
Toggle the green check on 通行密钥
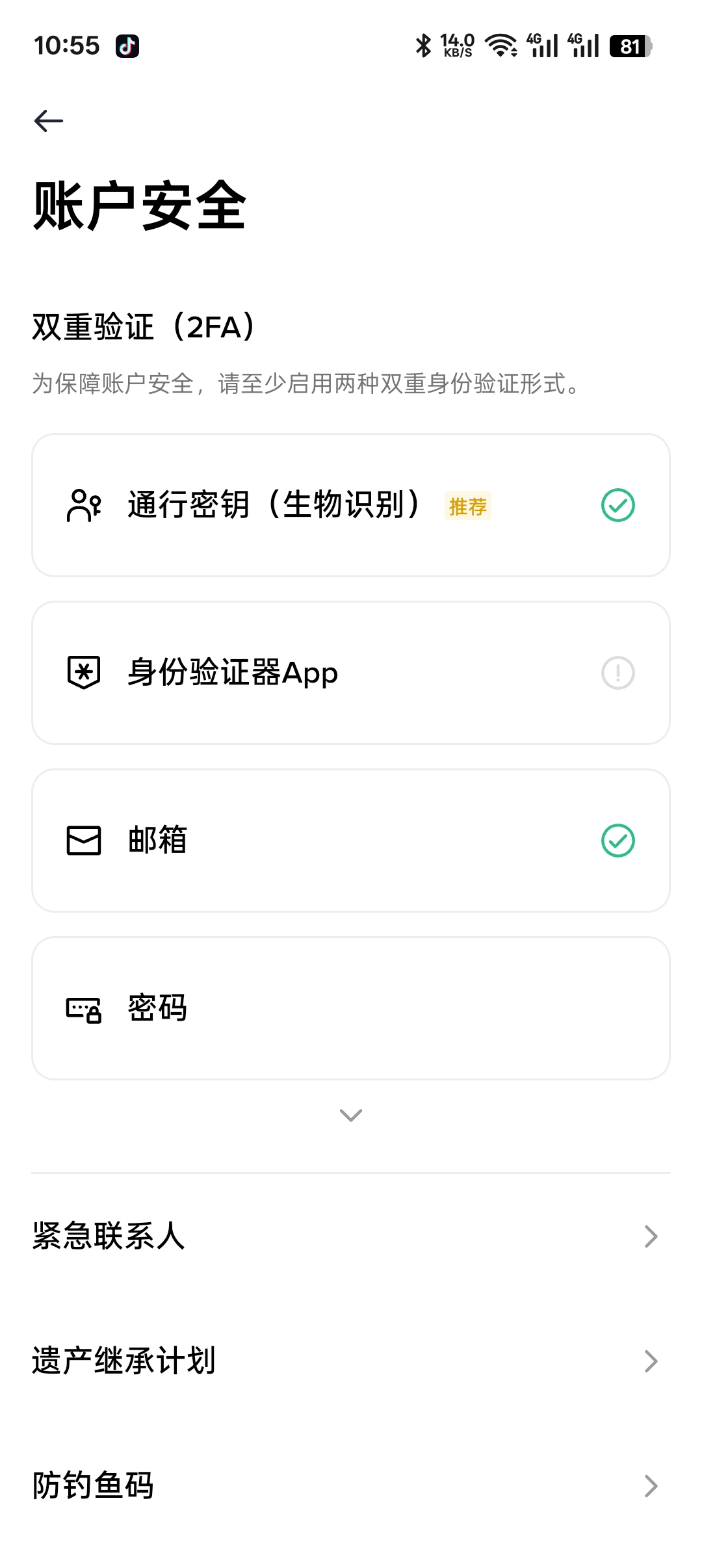618,505
